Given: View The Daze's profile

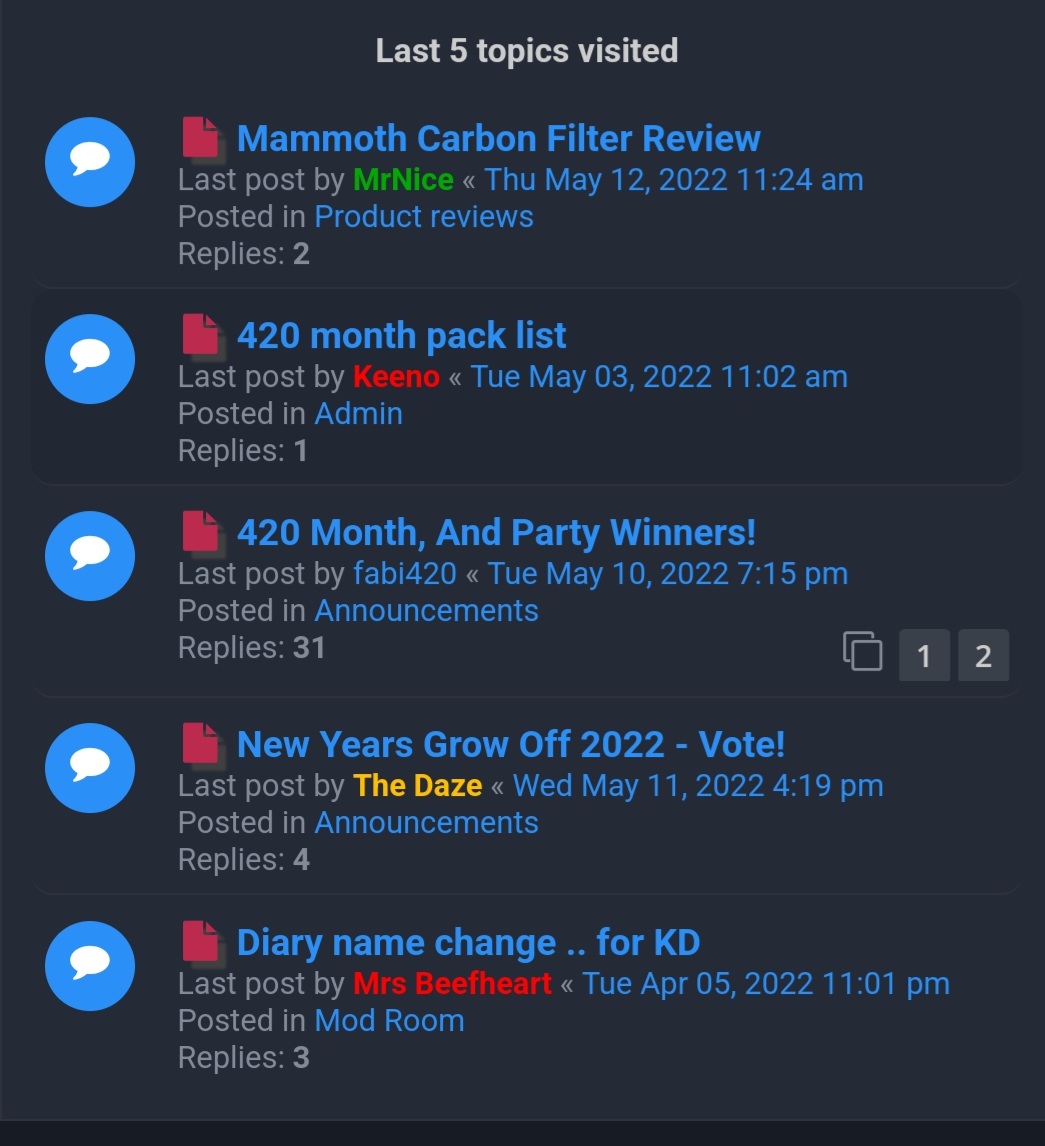Looking at the screenshot, I should pyautogui.click(x=417, y=786).
